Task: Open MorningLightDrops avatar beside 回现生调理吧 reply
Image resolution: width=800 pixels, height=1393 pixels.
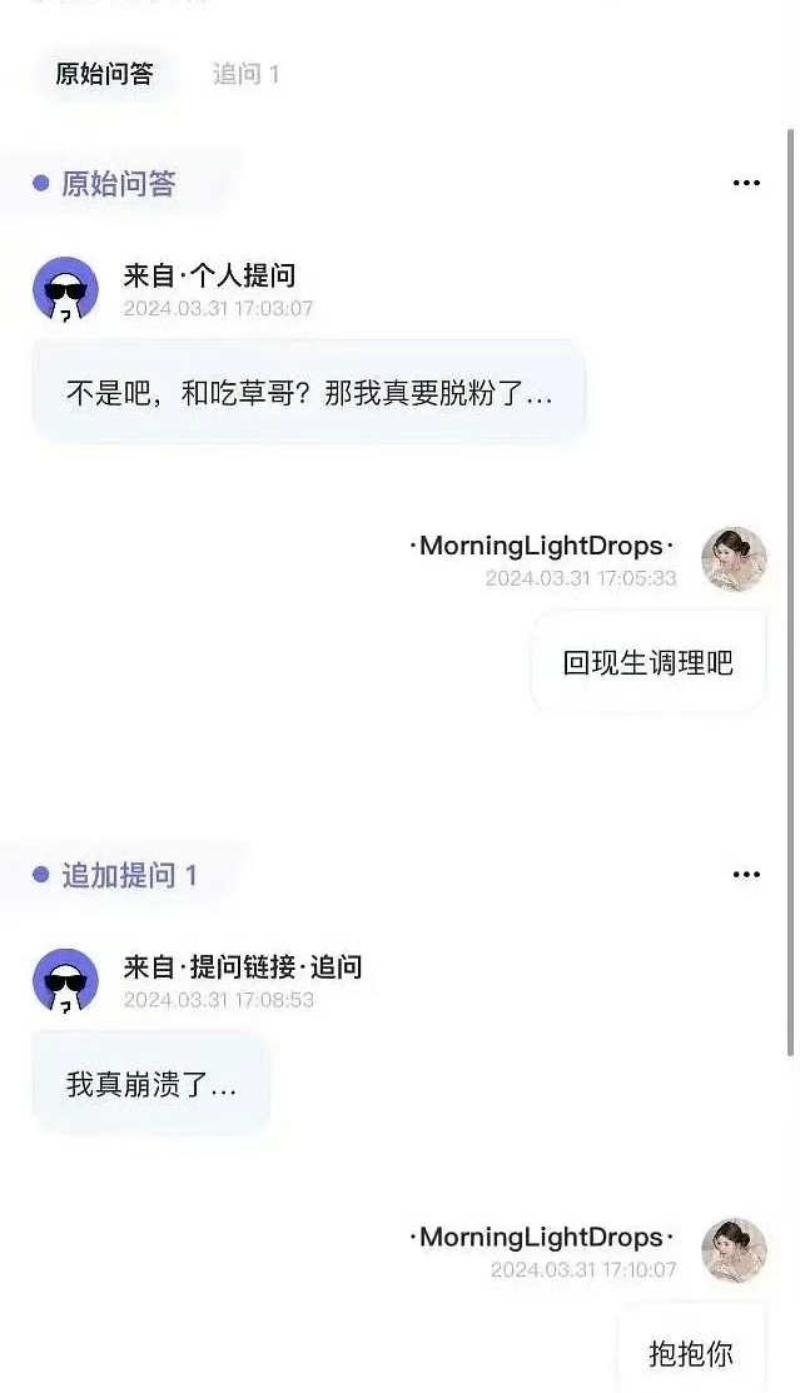Action: point(733,559)
